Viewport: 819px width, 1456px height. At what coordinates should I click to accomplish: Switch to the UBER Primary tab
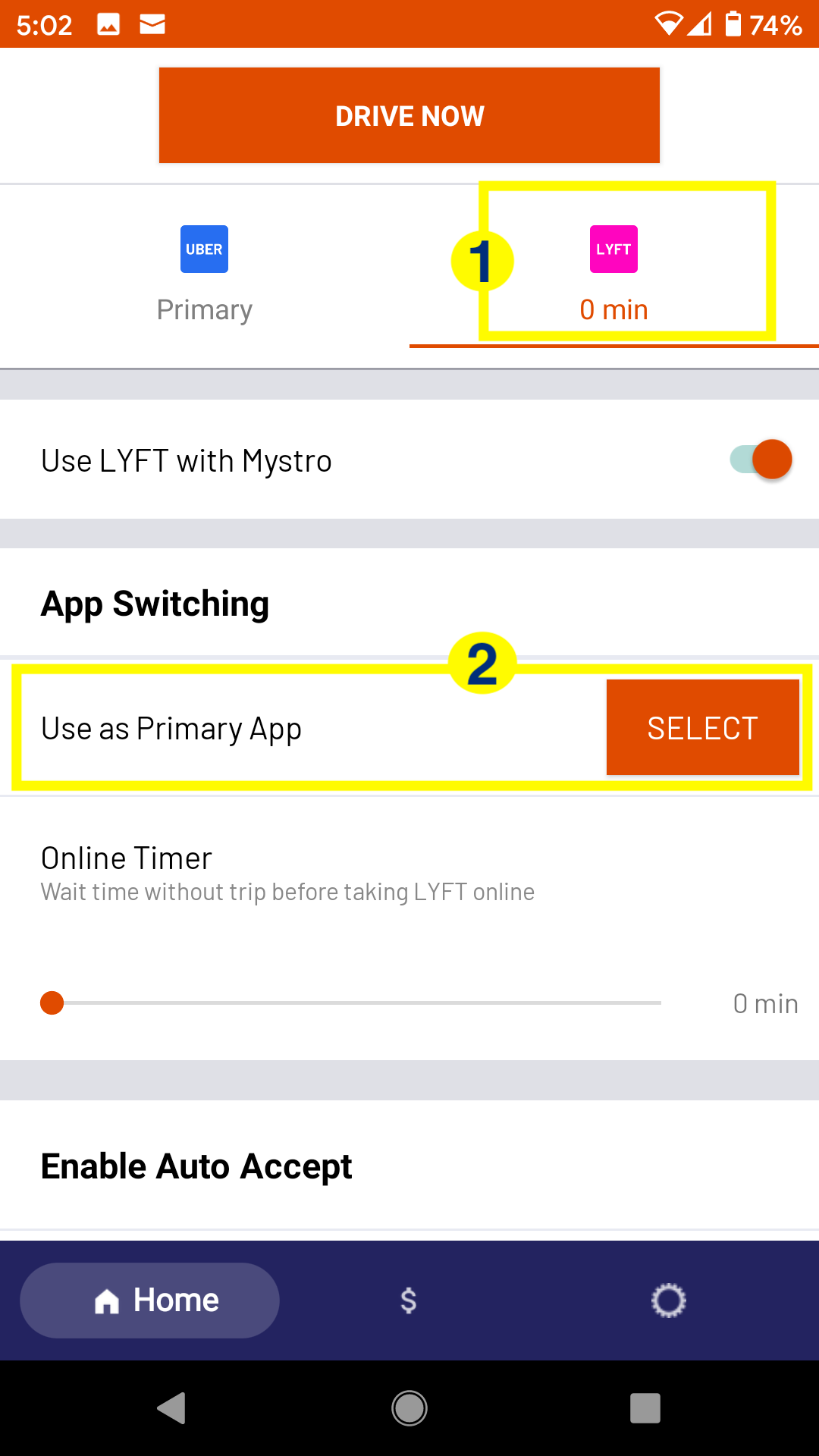[x=205, y=276]
